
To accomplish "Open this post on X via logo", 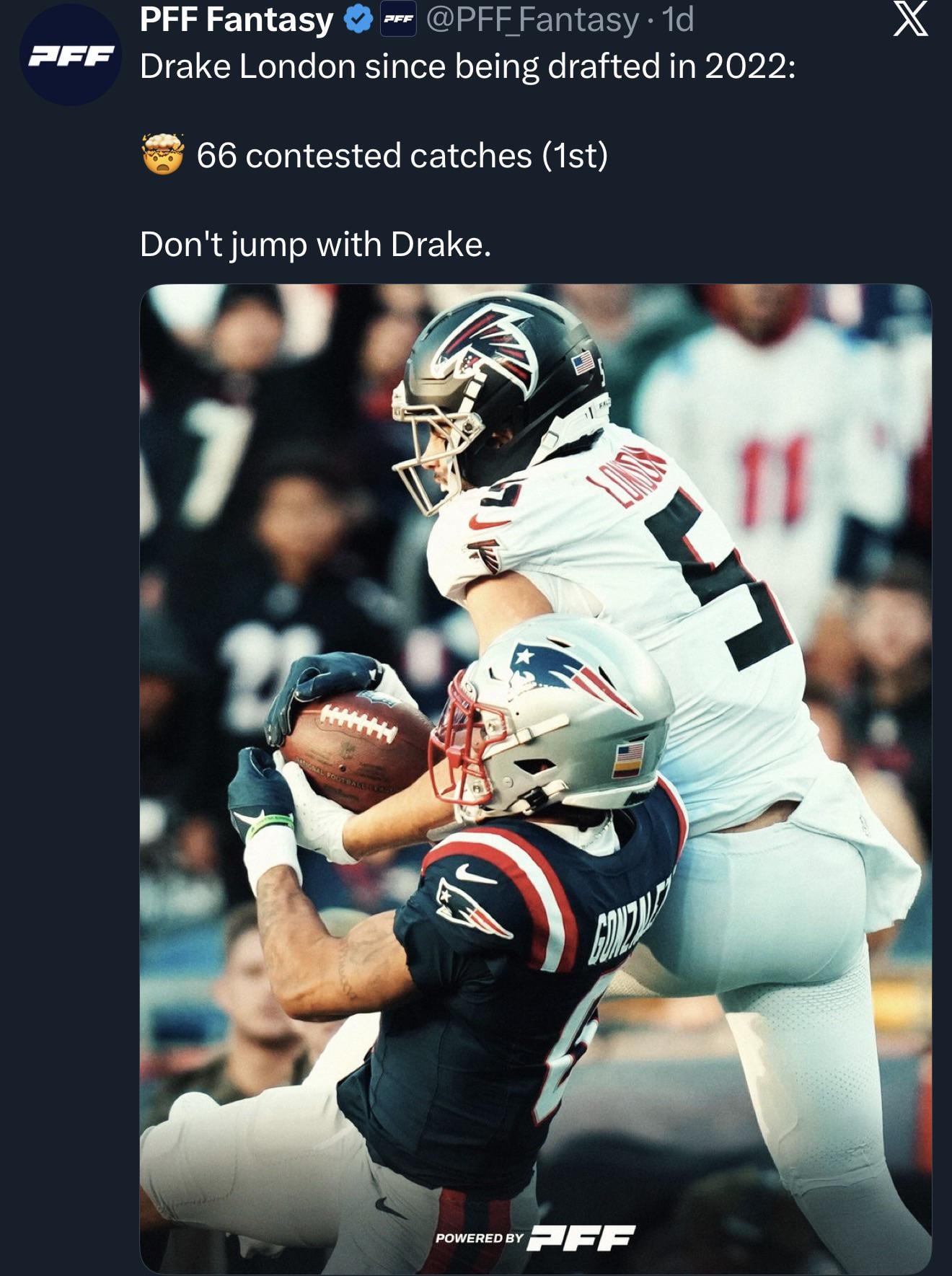I will tap(910, 19).
